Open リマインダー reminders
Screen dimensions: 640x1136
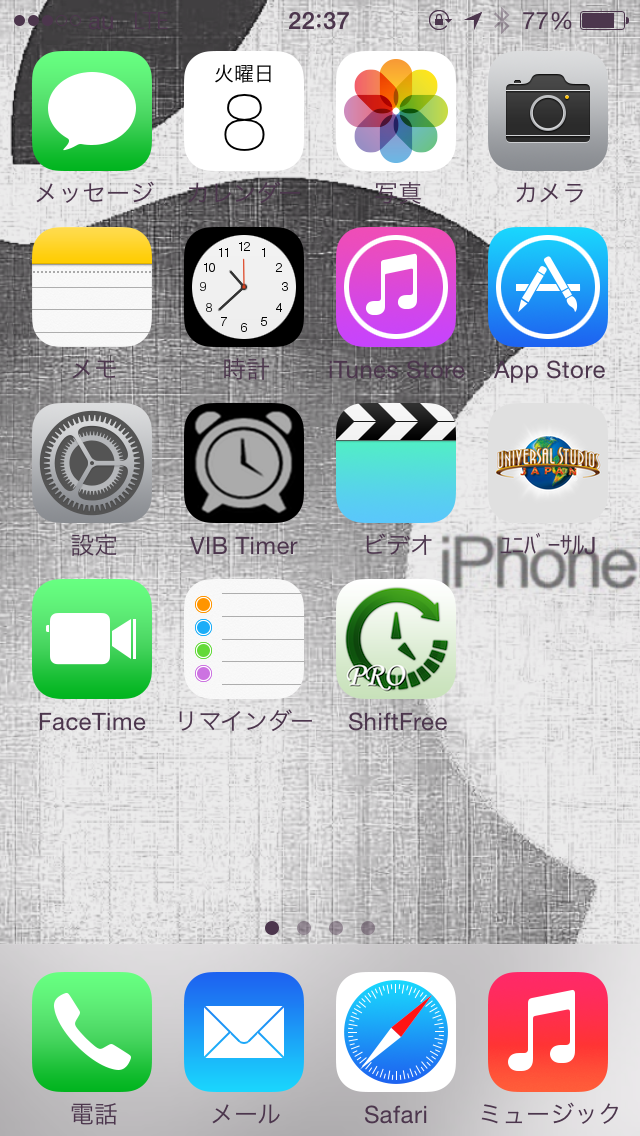[x=244, y=640]
